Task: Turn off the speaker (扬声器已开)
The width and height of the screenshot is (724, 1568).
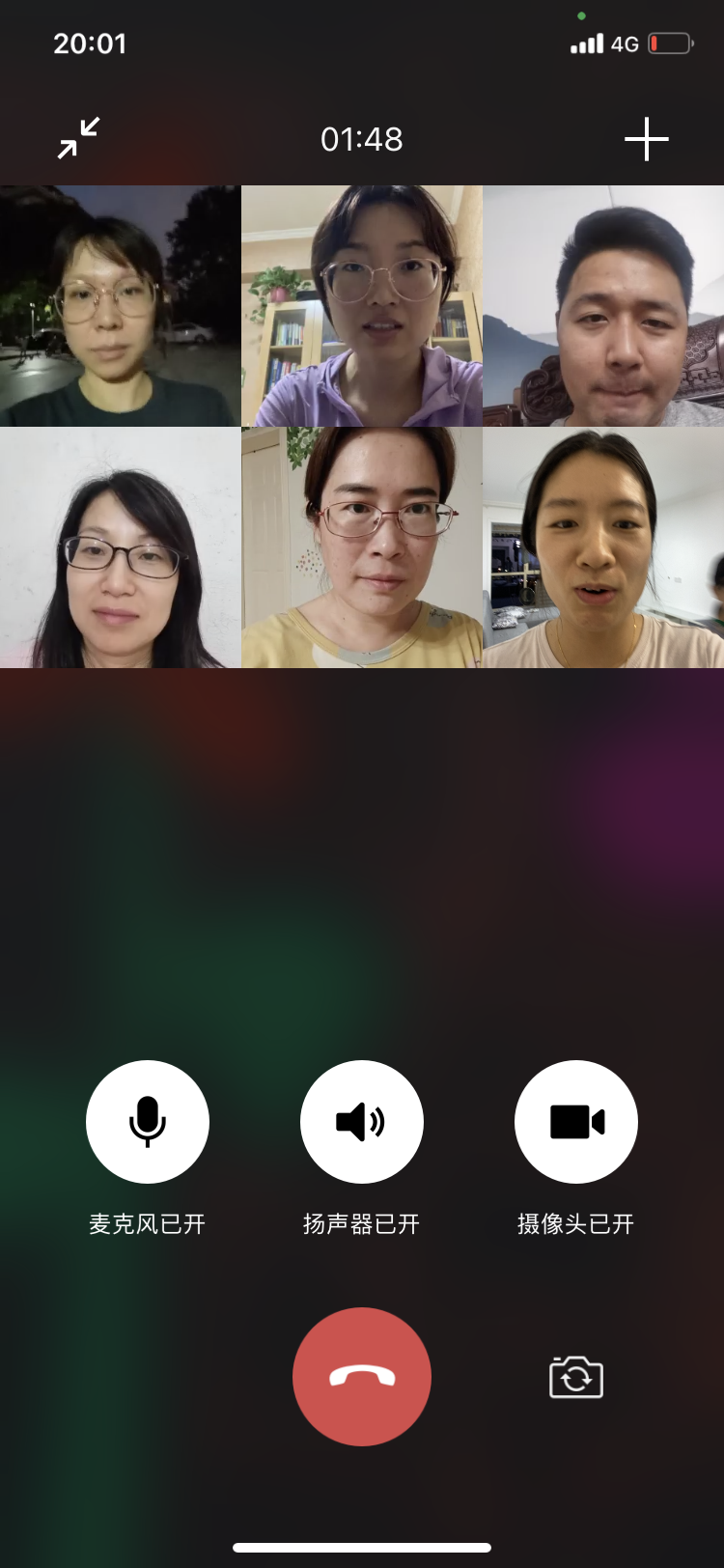Action: coord(361,1122)
